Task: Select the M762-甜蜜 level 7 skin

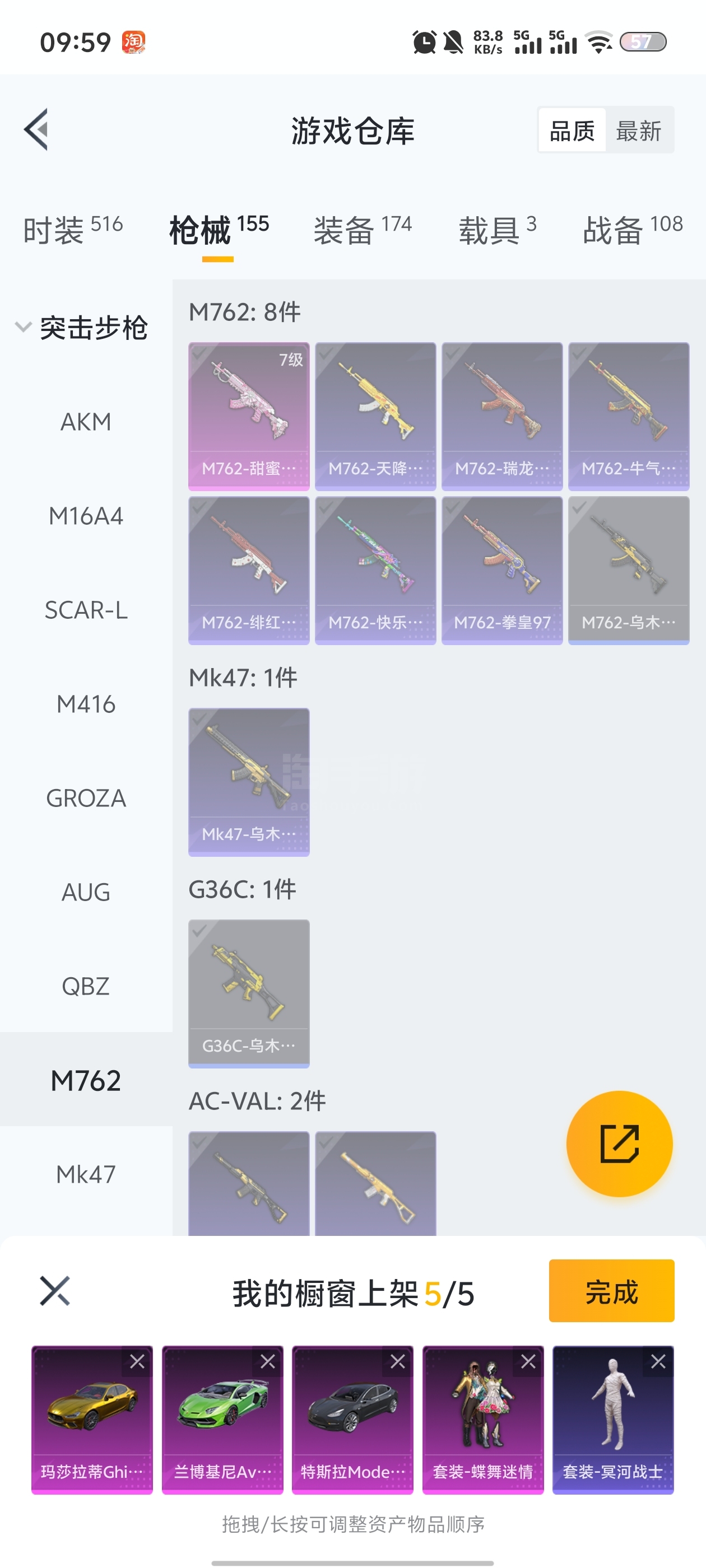Action: [249, 416]
